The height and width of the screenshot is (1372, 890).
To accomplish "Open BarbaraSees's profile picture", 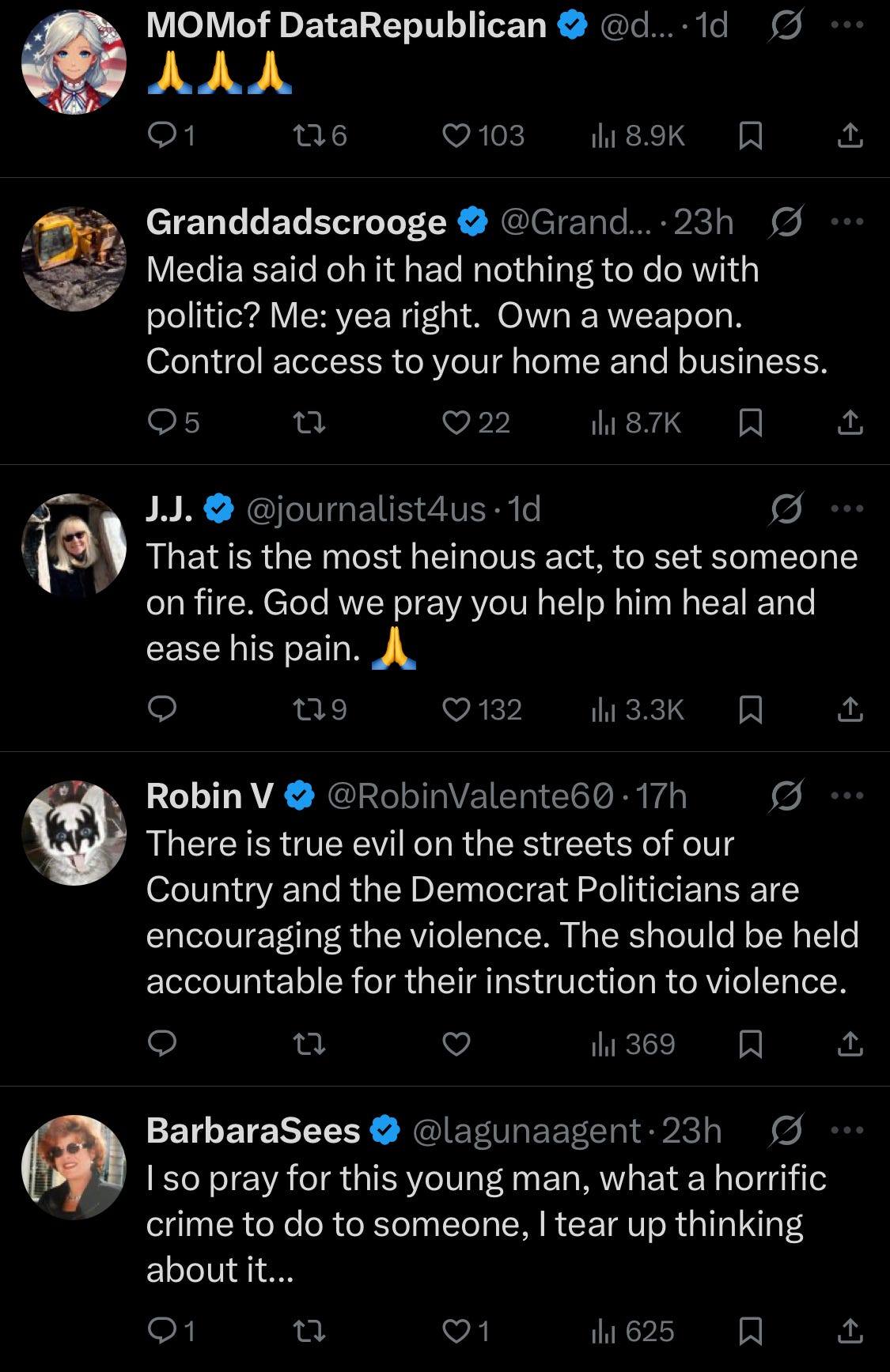I will [74, 1167].
